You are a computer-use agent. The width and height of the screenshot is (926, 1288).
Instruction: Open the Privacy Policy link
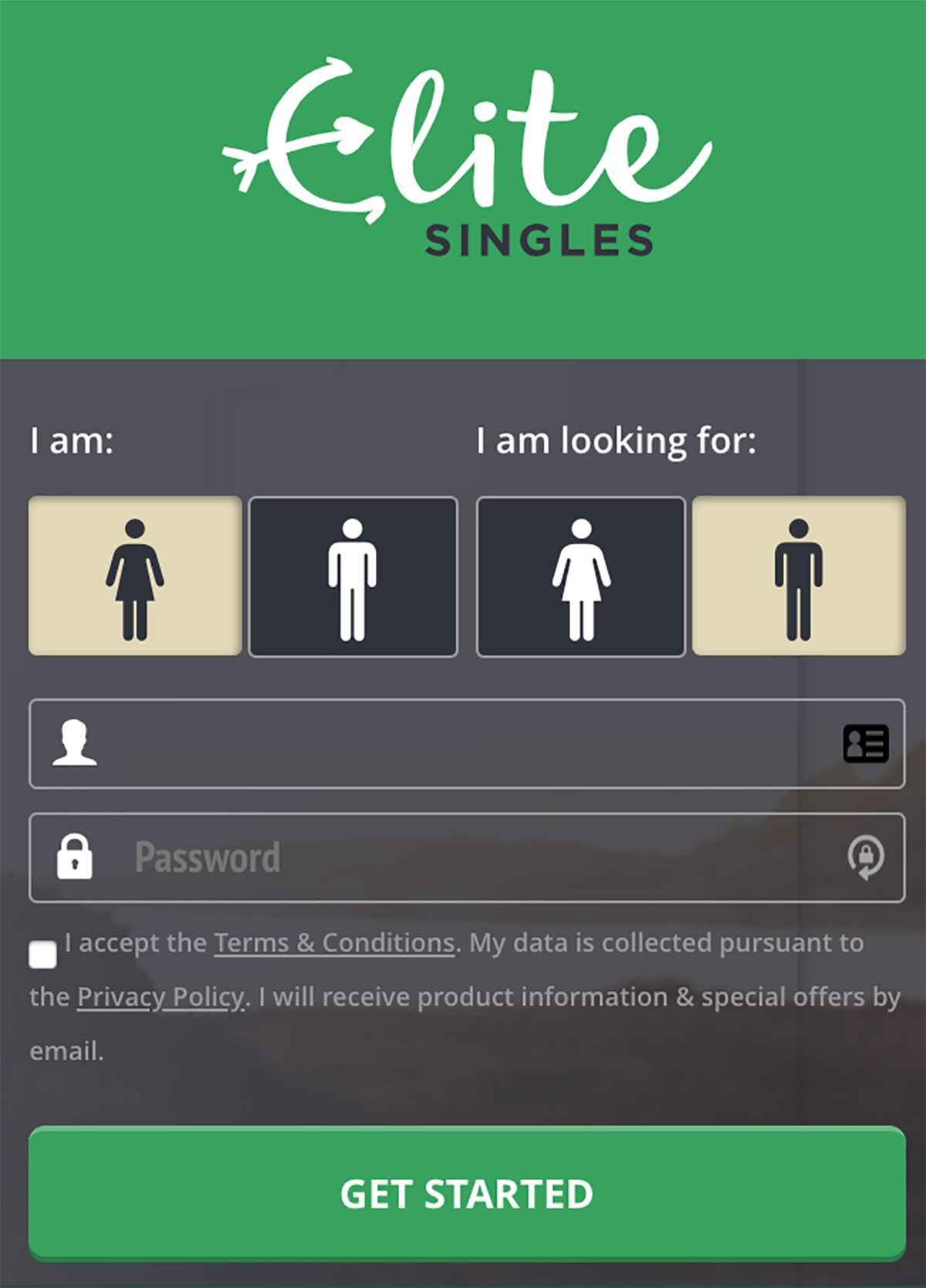pos(161,997)
